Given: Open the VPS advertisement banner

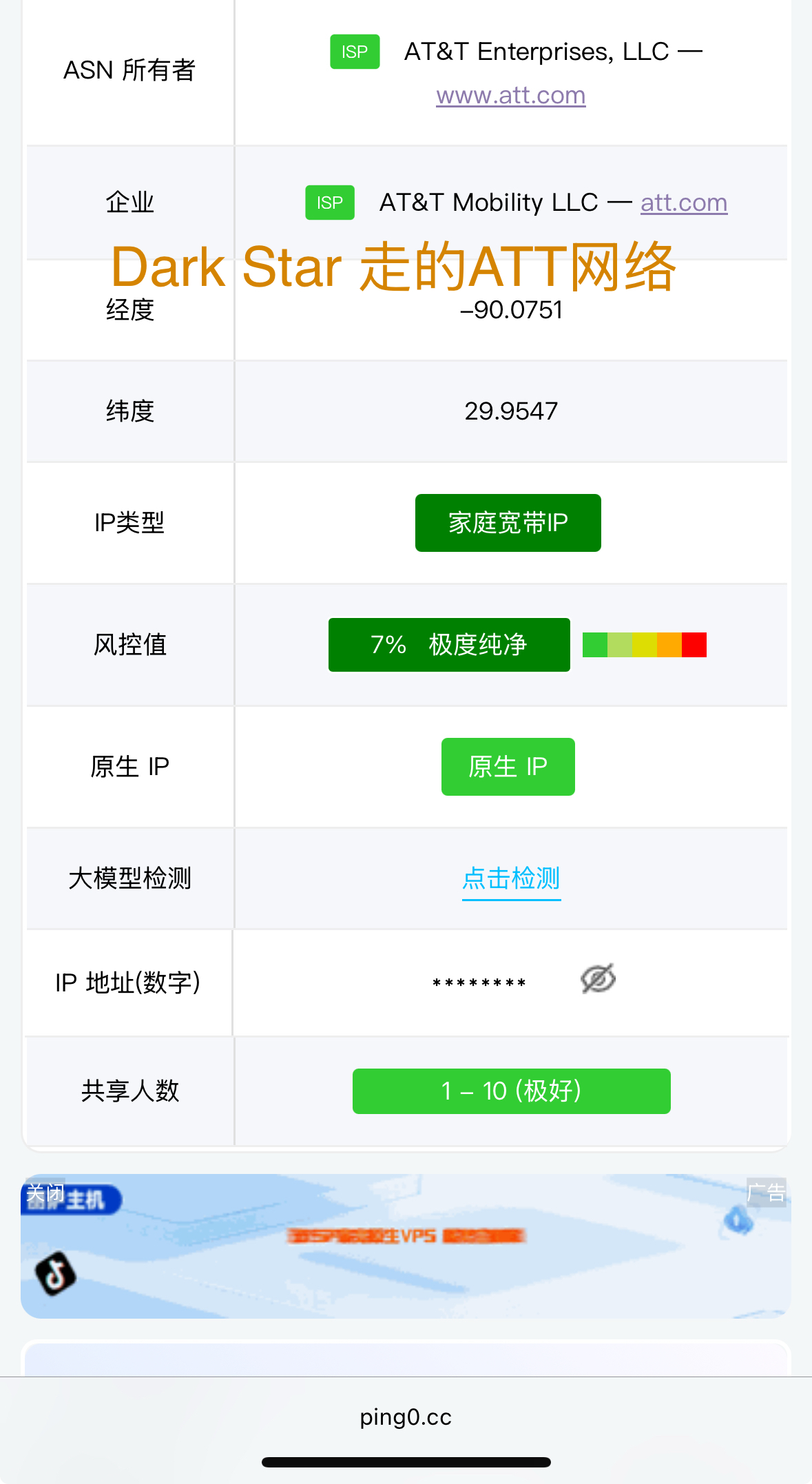Looking at the screenshot, I should tap(406, 1247).
